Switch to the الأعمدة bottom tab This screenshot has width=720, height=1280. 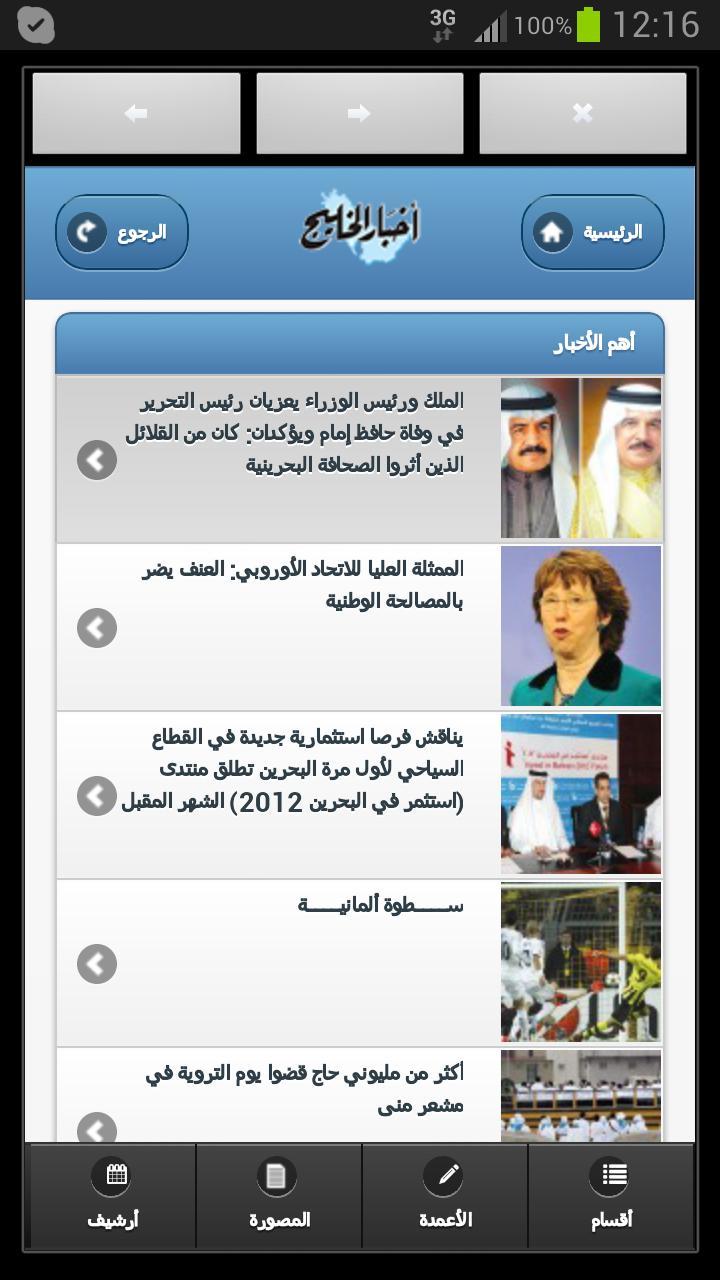click(x=444, y=1196)
